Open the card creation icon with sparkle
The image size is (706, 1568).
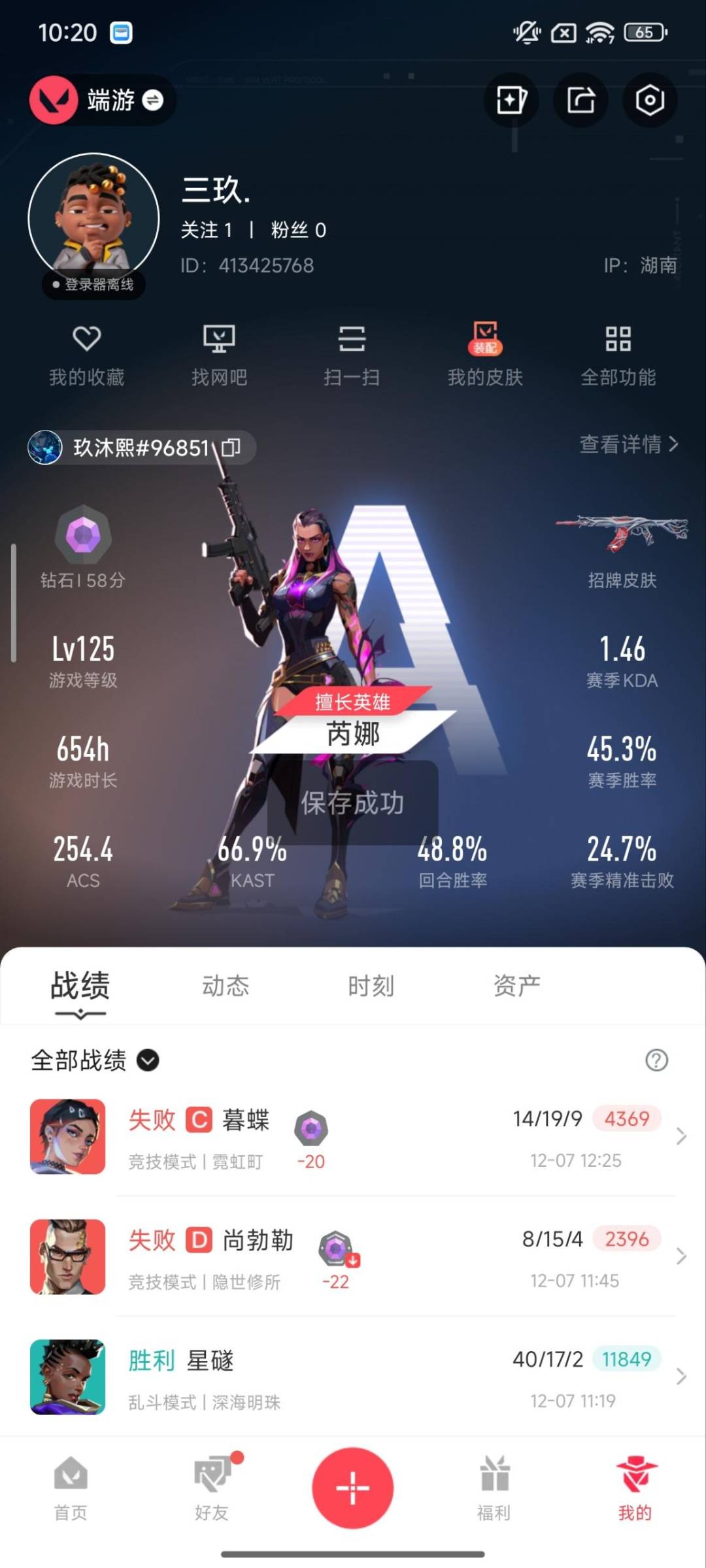(x=511, y=101)
